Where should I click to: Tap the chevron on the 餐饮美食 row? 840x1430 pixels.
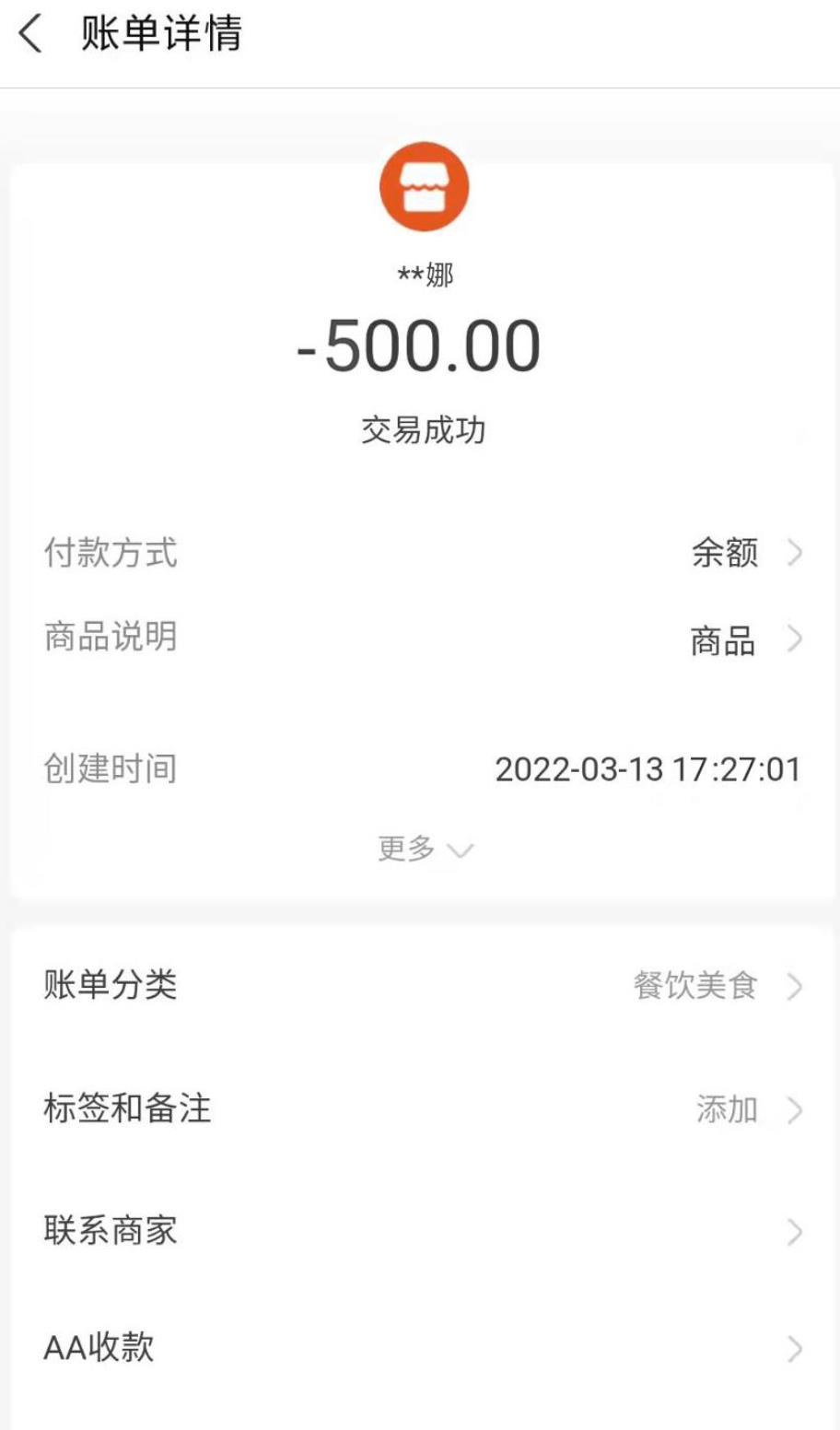794,986
